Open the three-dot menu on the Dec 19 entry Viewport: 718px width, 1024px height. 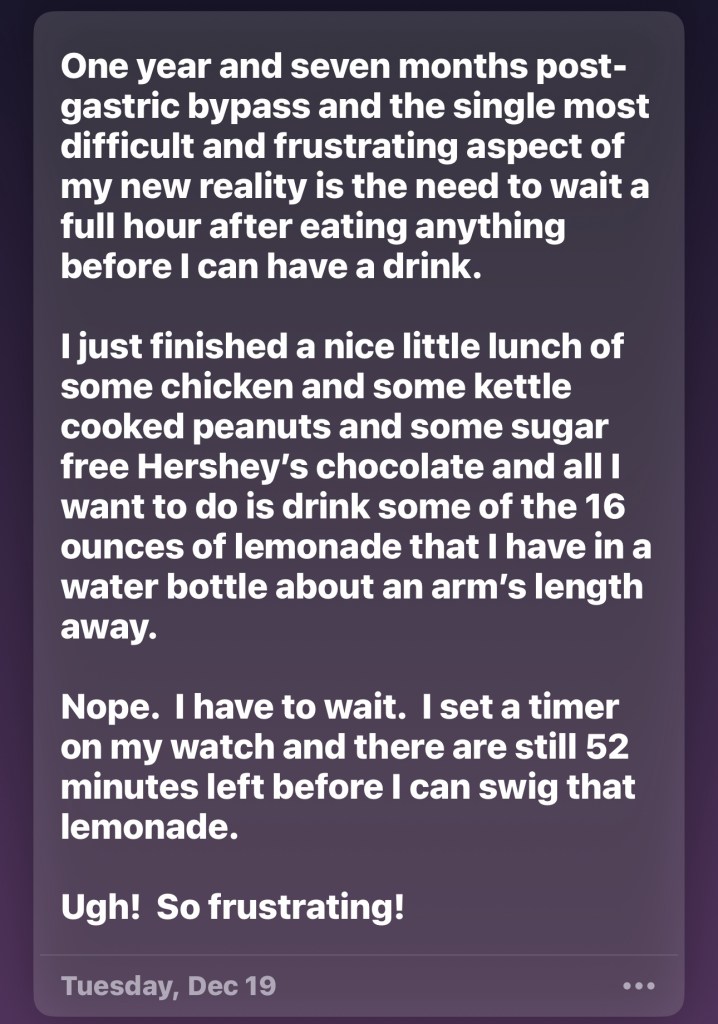pos(638,986)
